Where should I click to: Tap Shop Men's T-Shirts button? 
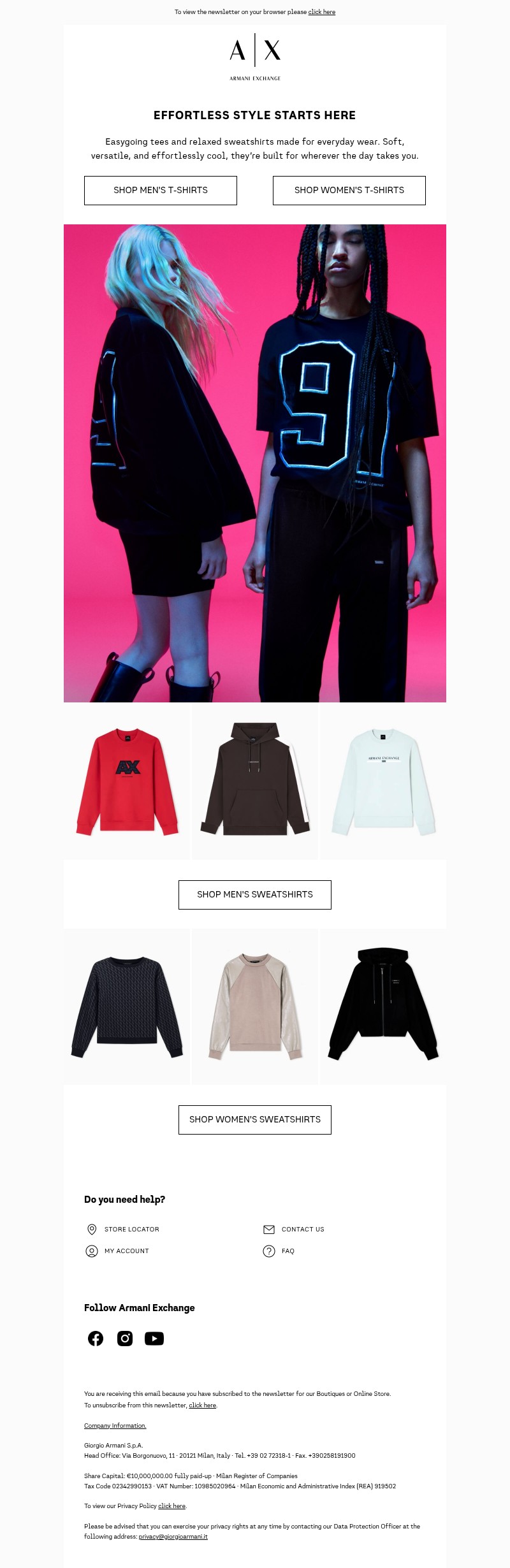tap(161, 191)
